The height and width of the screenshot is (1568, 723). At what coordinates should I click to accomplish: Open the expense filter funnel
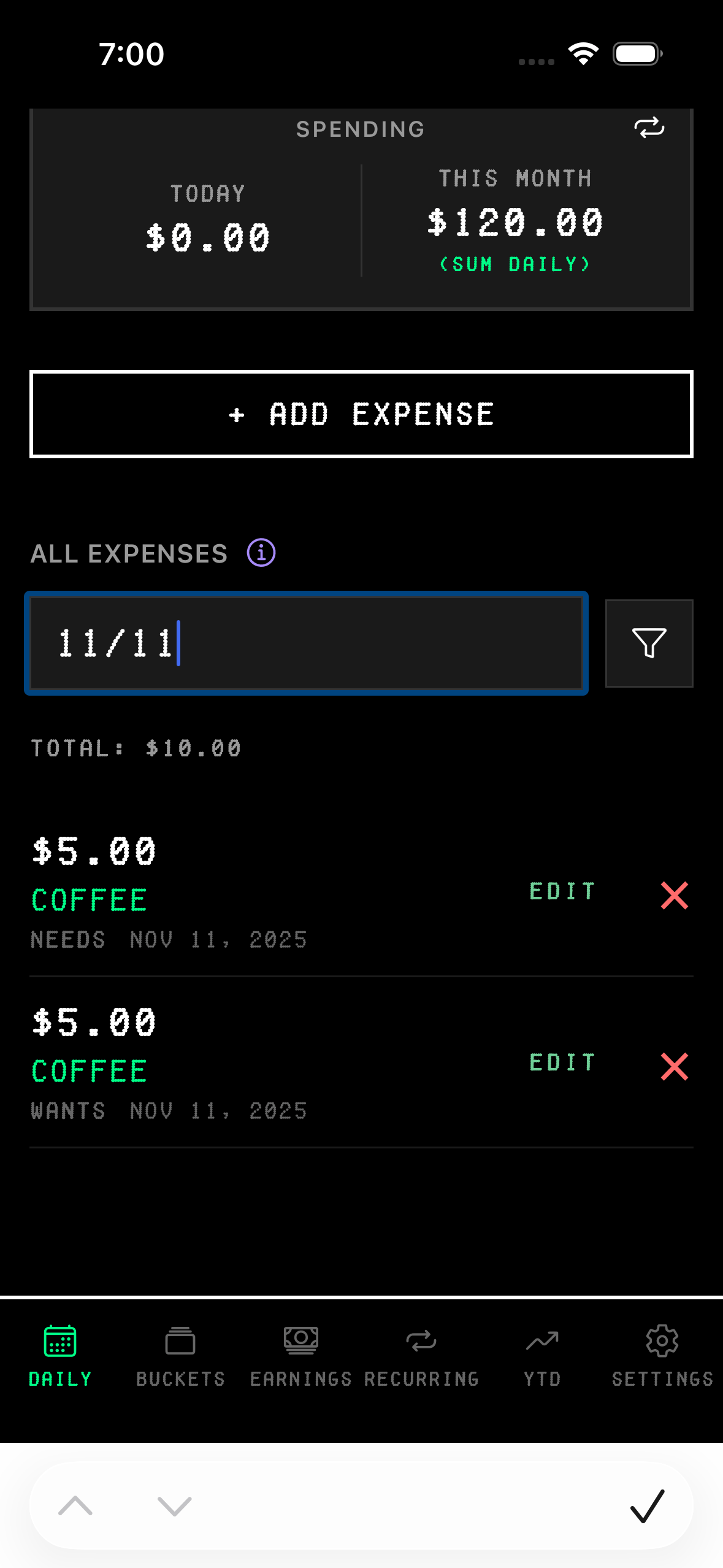[x=649, y=642]
